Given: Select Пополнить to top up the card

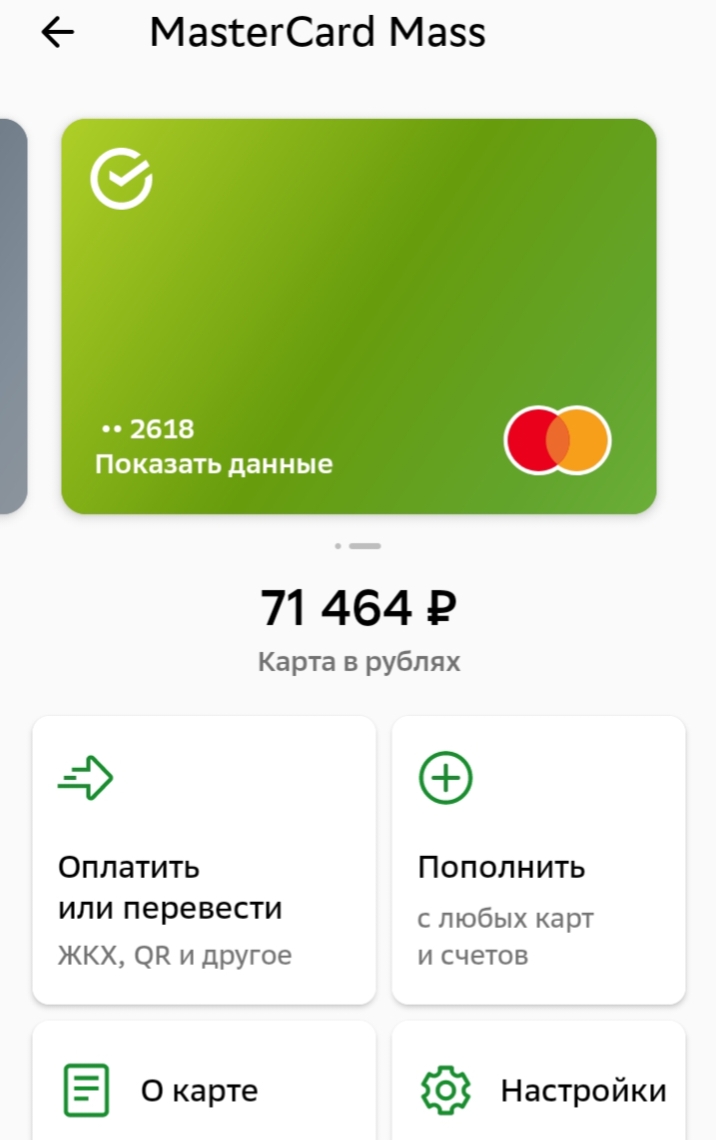Looking at the screenshot, I should (538, 860).
